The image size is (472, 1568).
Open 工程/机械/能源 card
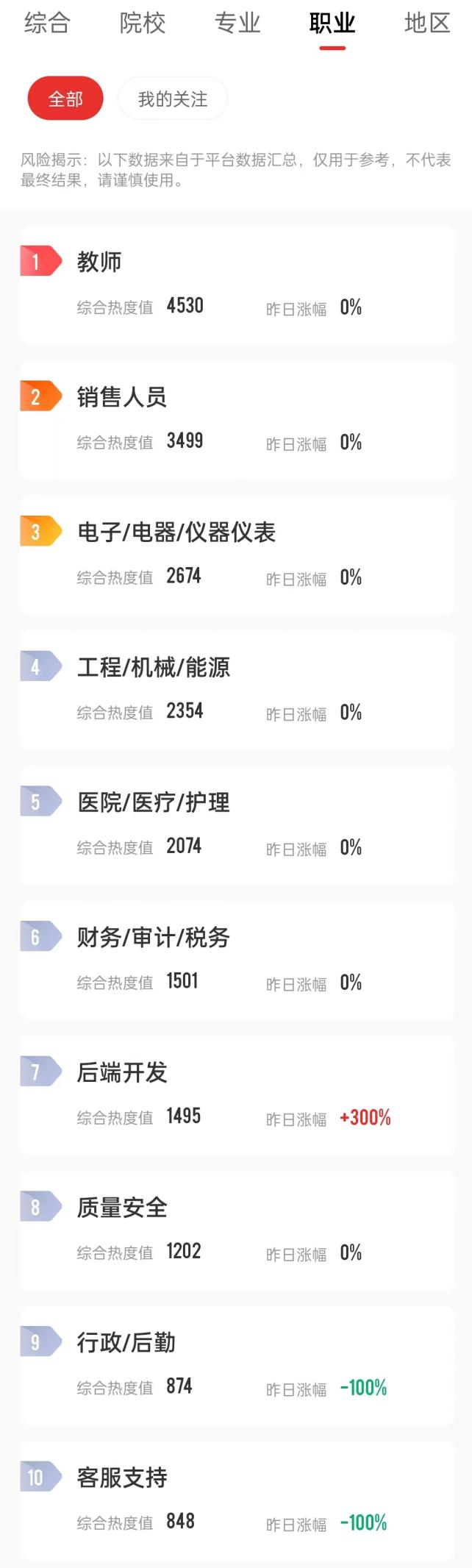tap(237, 690)
